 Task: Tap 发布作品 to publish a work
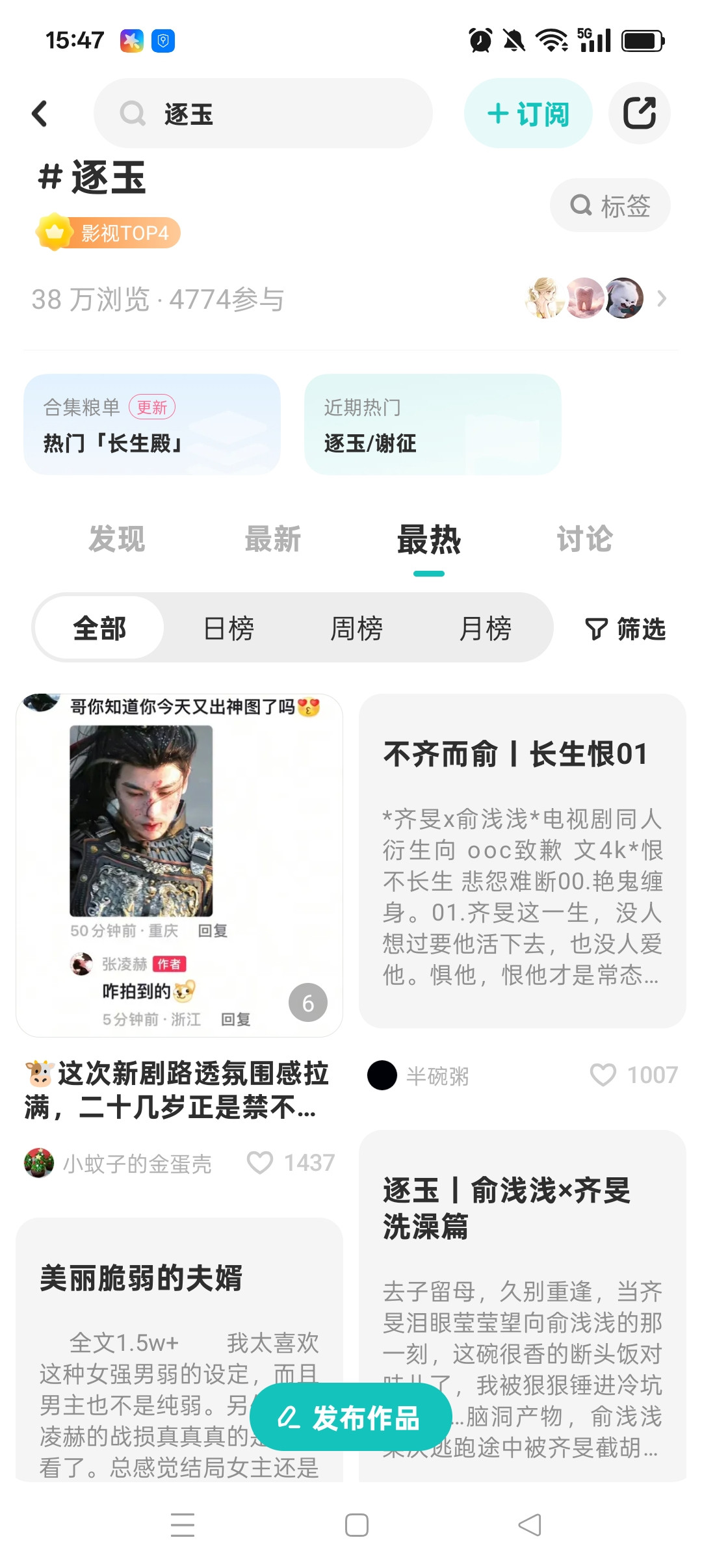(x=351, y=1418)
